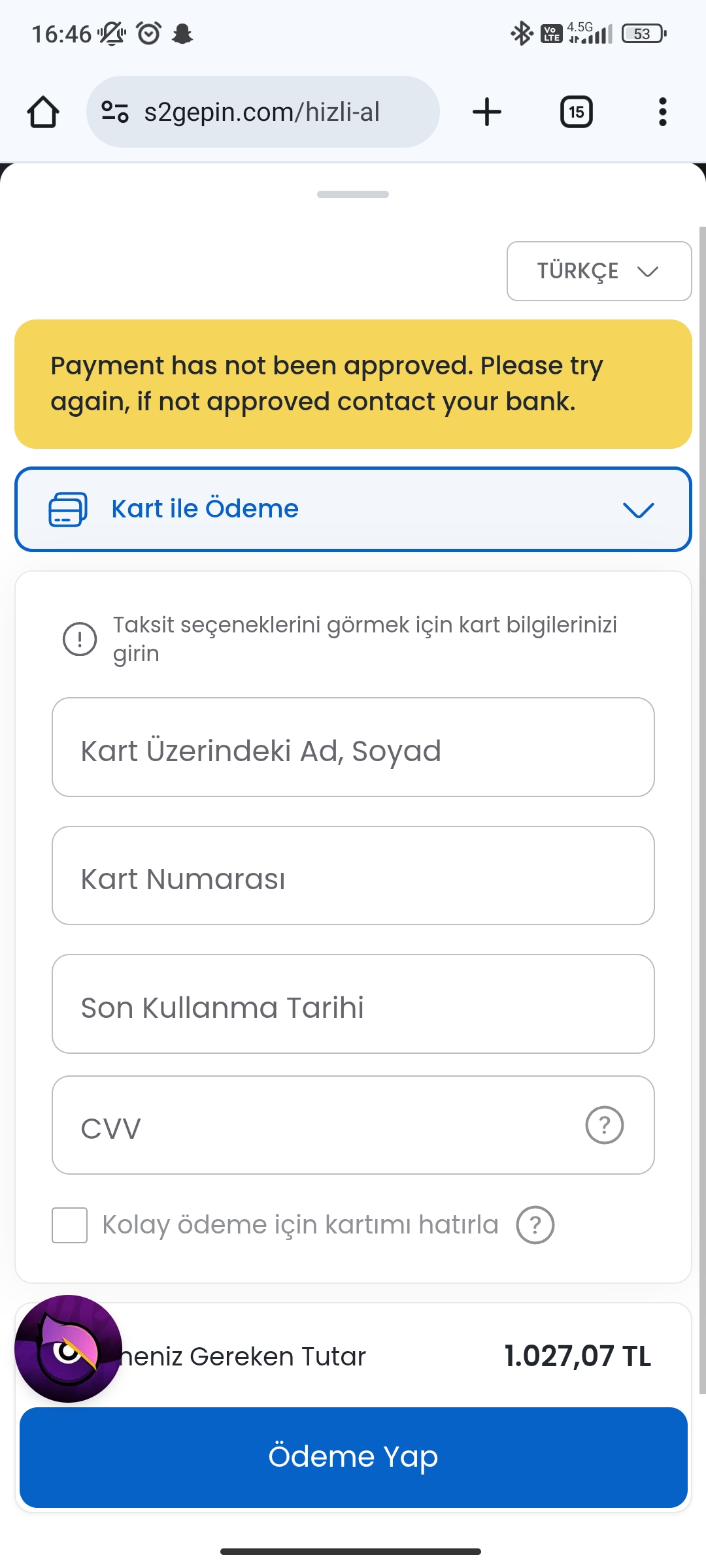The height and width of the screenshot is (1568, 706).
Task: Tap the s2gepin.com address bar
Action: pos(263,112)
